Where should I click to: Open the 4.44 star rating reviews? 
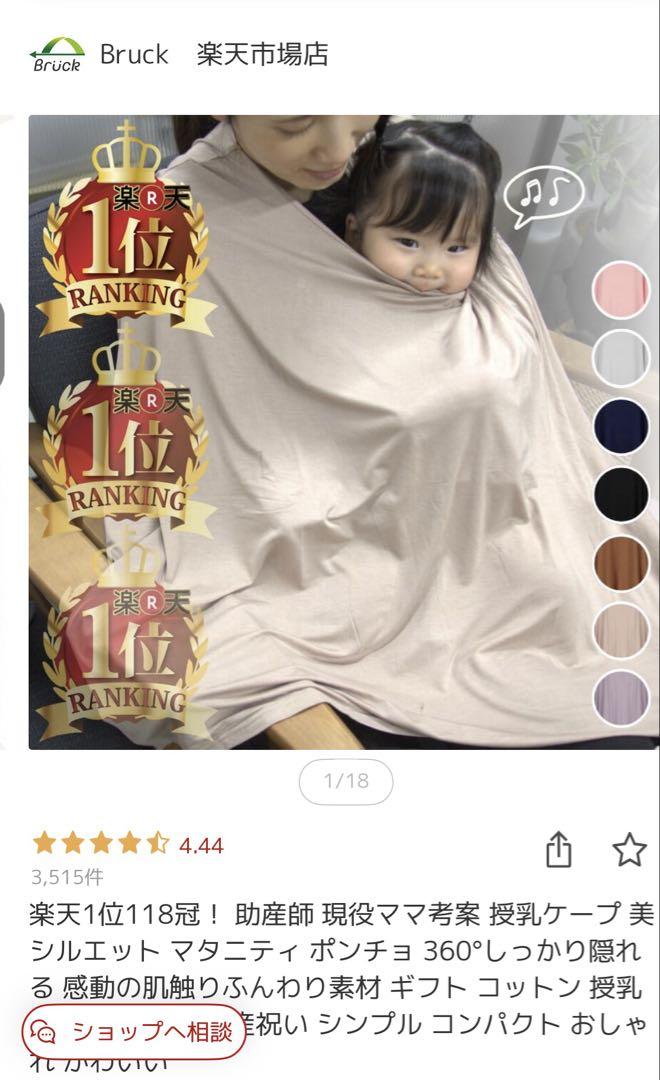click(128, 844)
